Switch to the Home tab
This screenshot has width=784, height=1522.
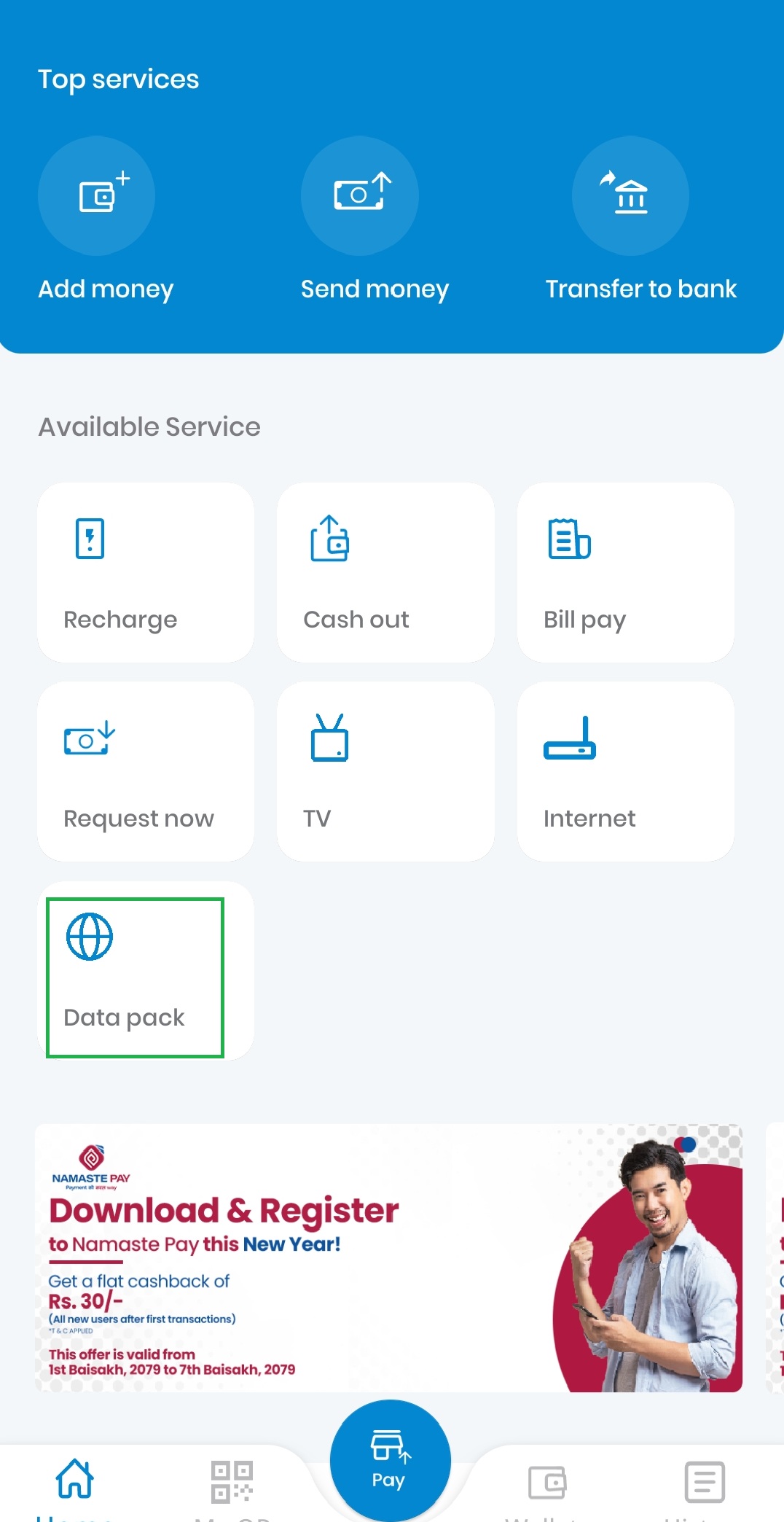coord(74,1480)
